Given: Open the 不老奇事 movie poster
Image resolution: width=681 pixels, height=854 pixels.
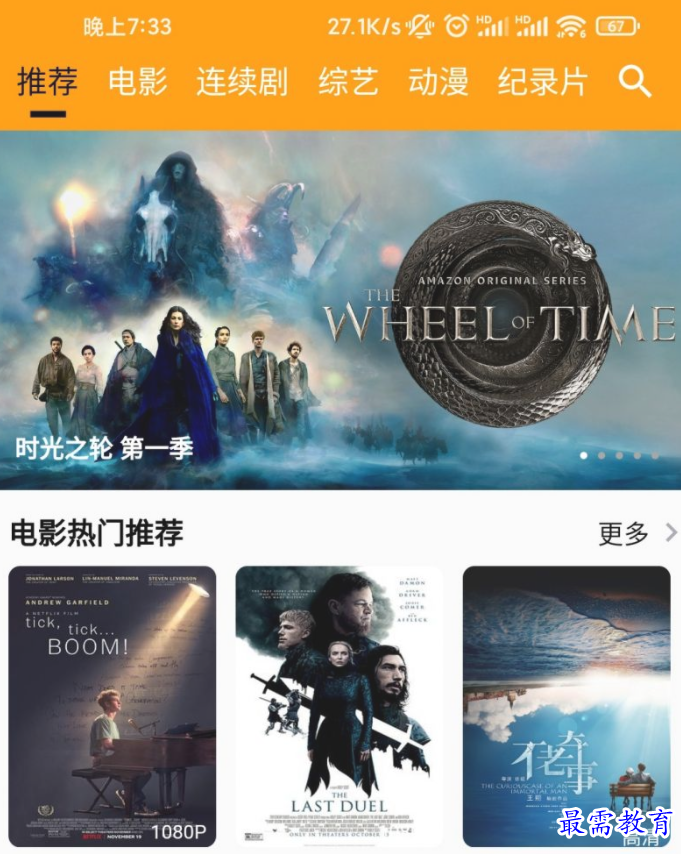Looking at the screenshot, I should coord(566,706).
